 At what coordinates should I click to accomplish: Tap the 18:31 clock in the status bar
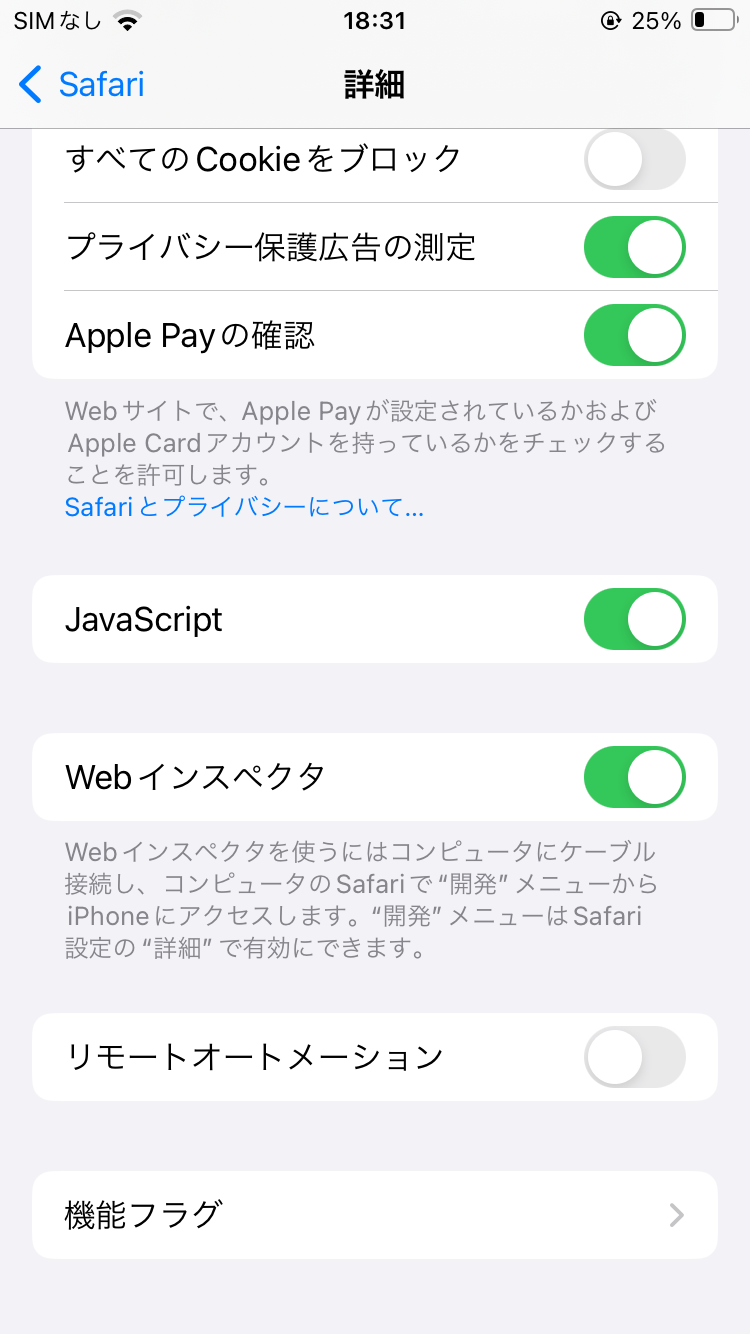[375, 19]
